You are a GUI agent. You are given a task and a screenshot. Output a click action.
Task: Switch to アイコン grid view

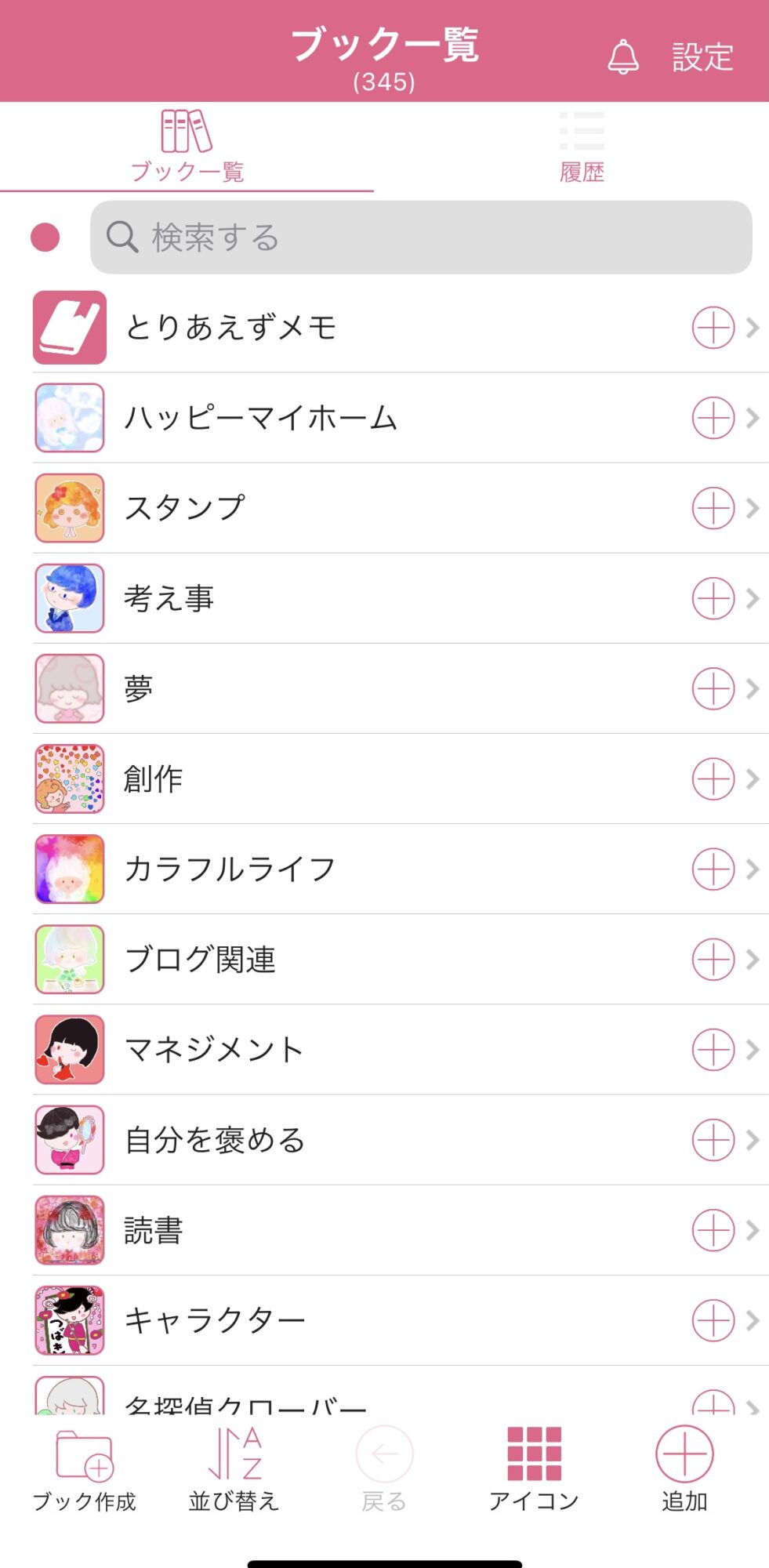coord(534,1468)
